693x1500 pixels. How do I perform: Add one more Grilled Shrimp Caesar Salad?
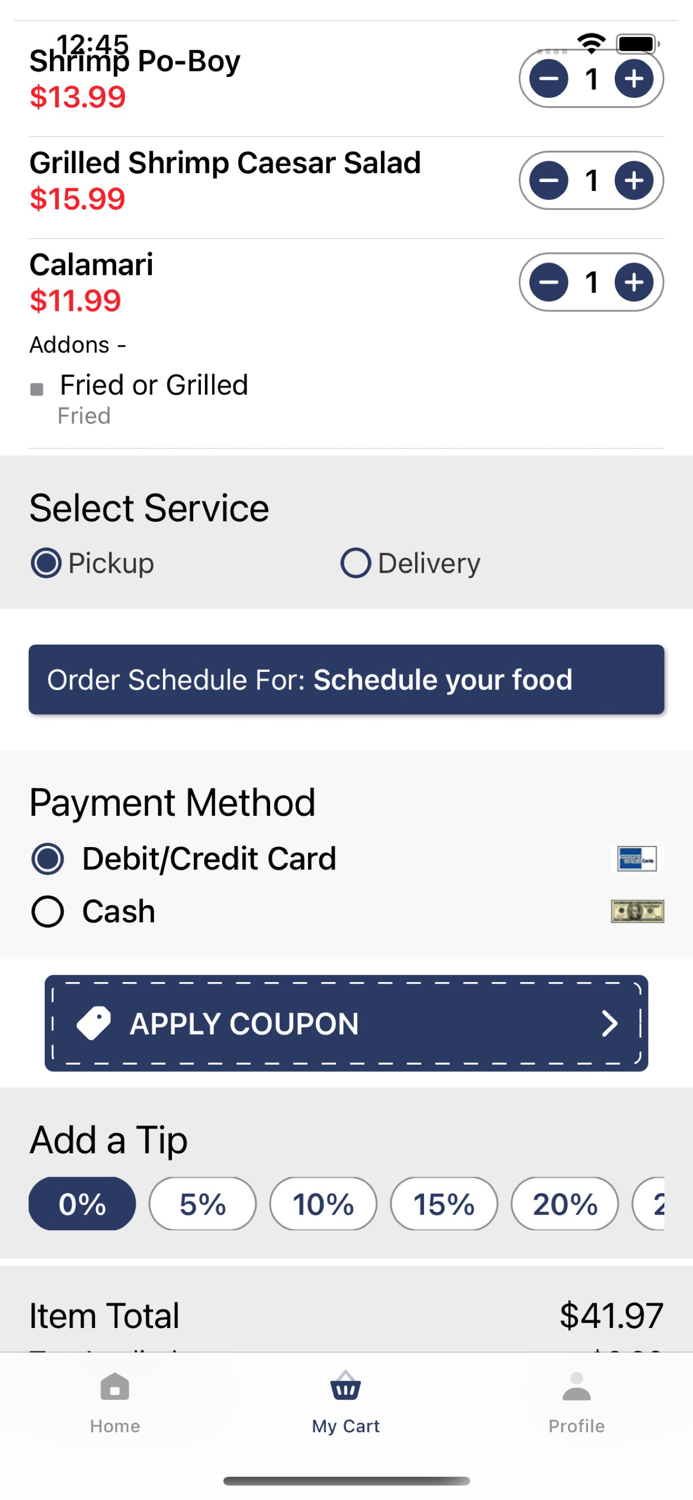coord(634,181)
